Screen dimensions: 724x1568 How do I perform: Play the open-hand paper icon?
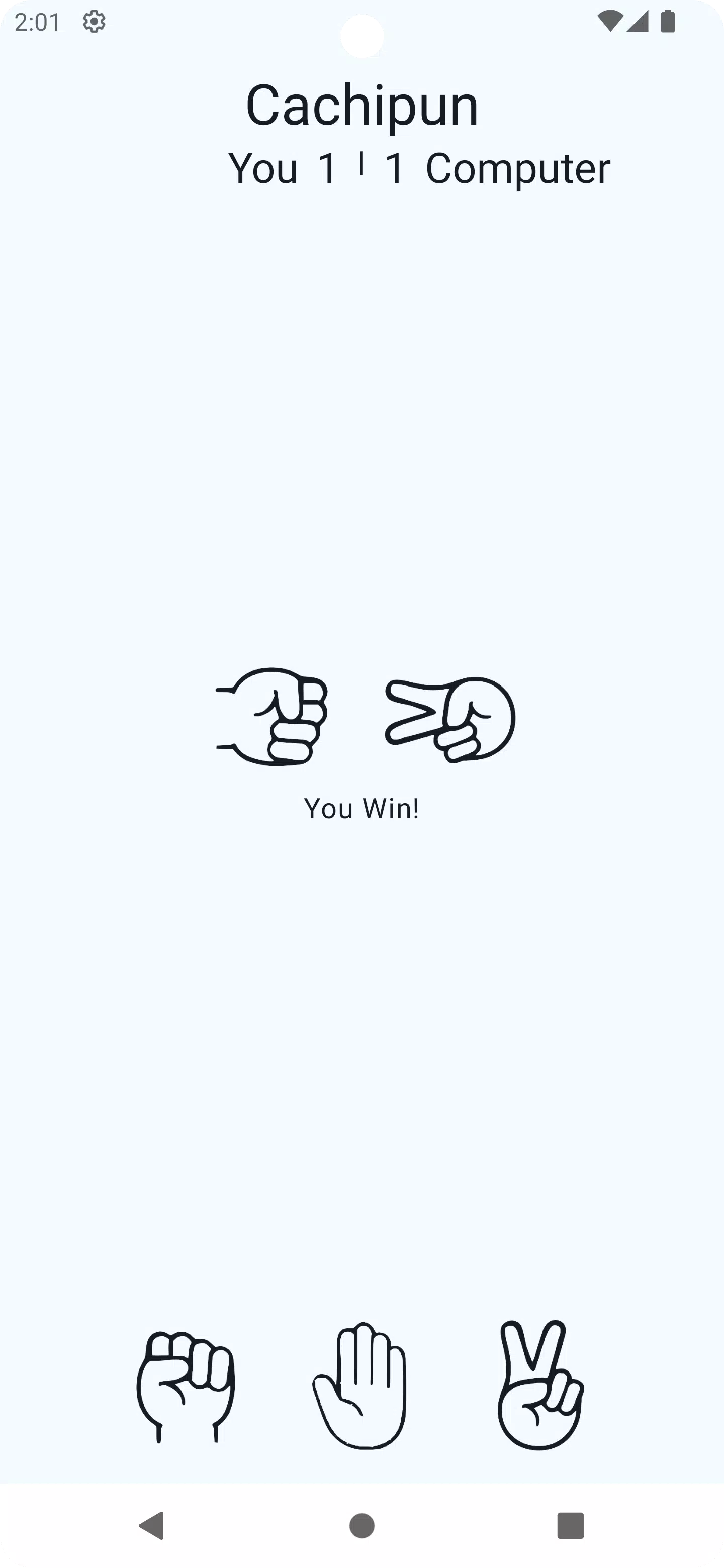coord(360,1386)
